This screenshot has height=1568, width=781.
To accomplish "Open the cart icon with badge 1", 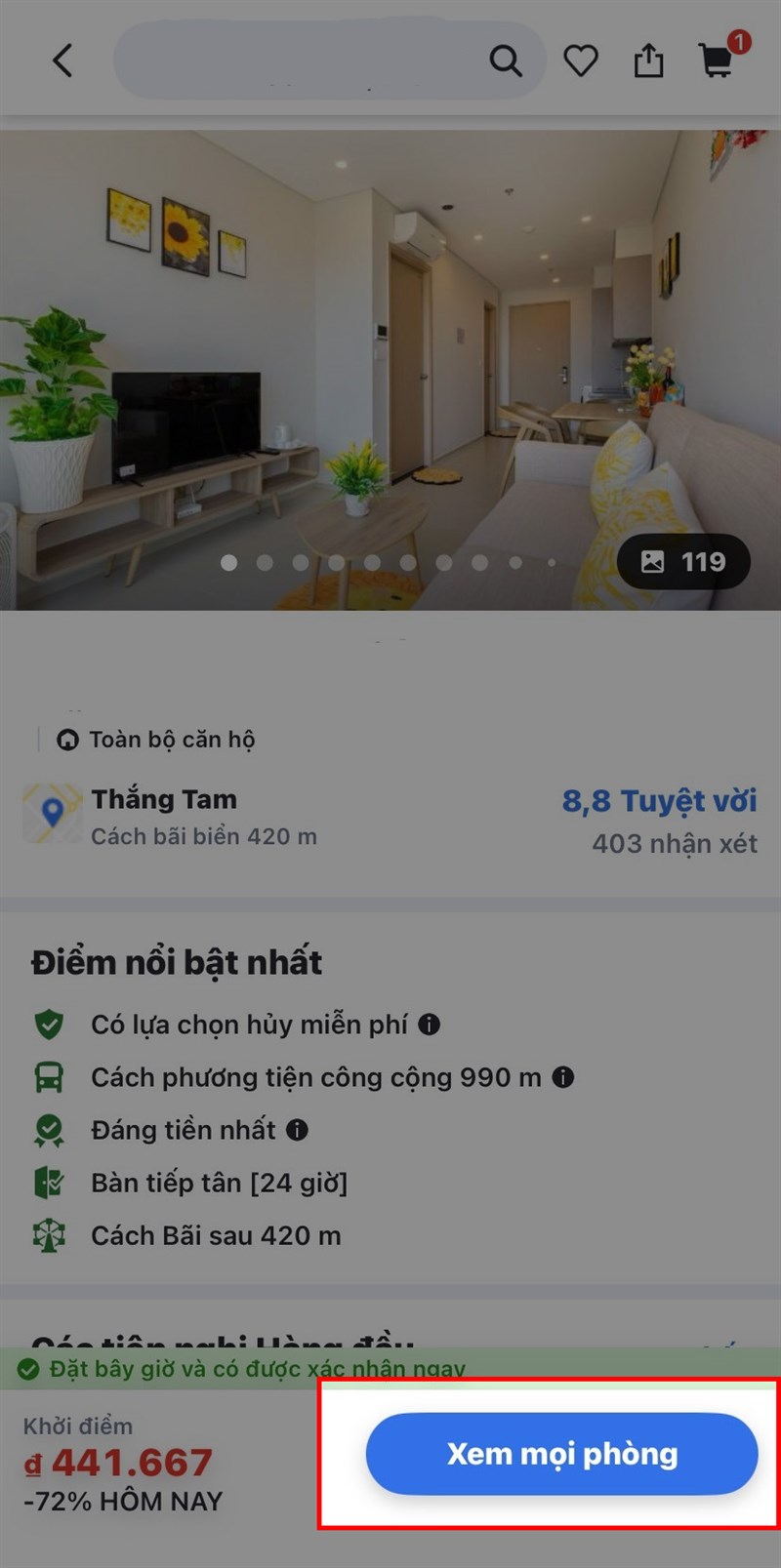I will pos(716,60).
